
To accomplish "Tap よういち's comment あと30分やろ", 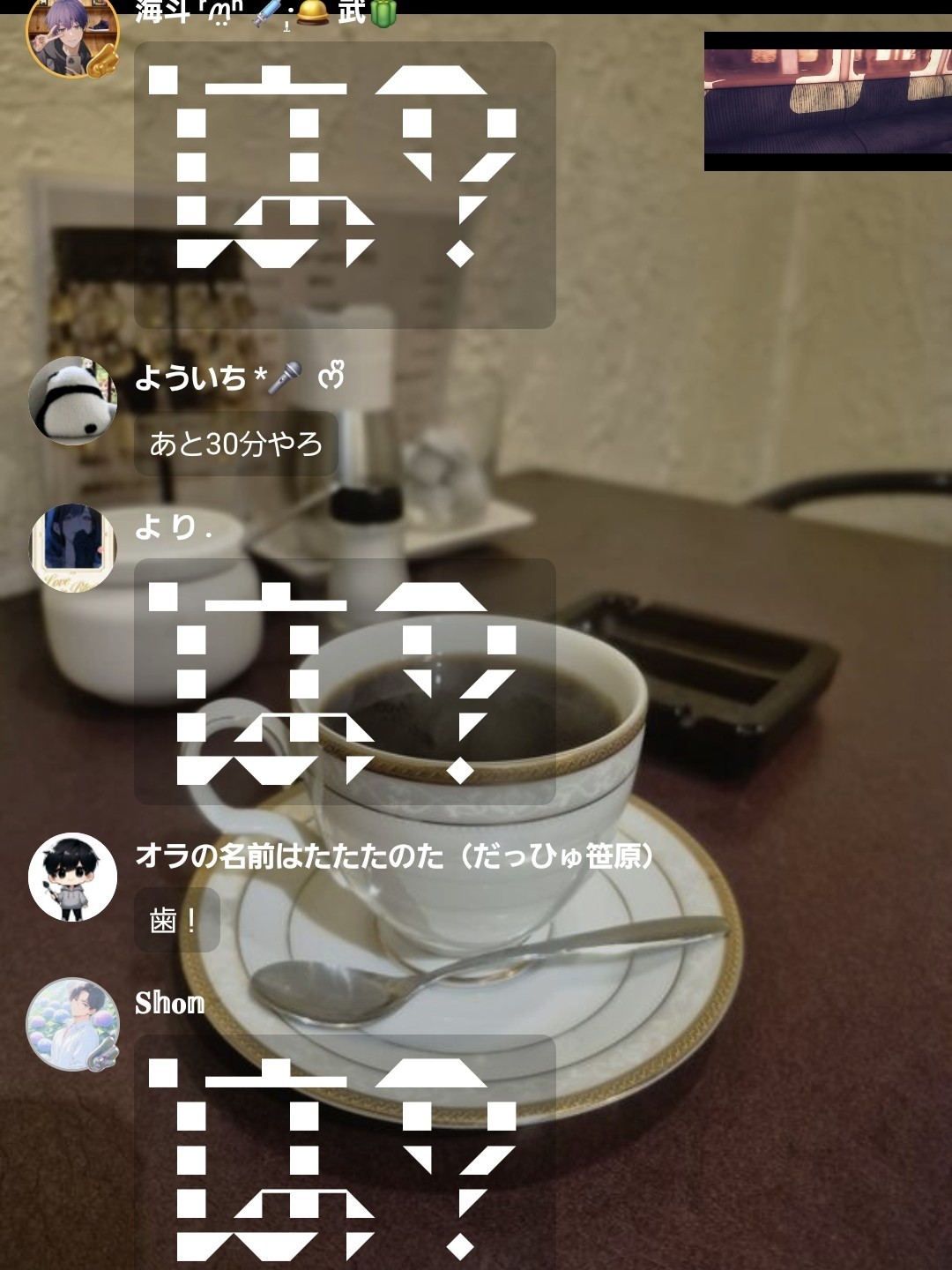I will pos(236,444).
